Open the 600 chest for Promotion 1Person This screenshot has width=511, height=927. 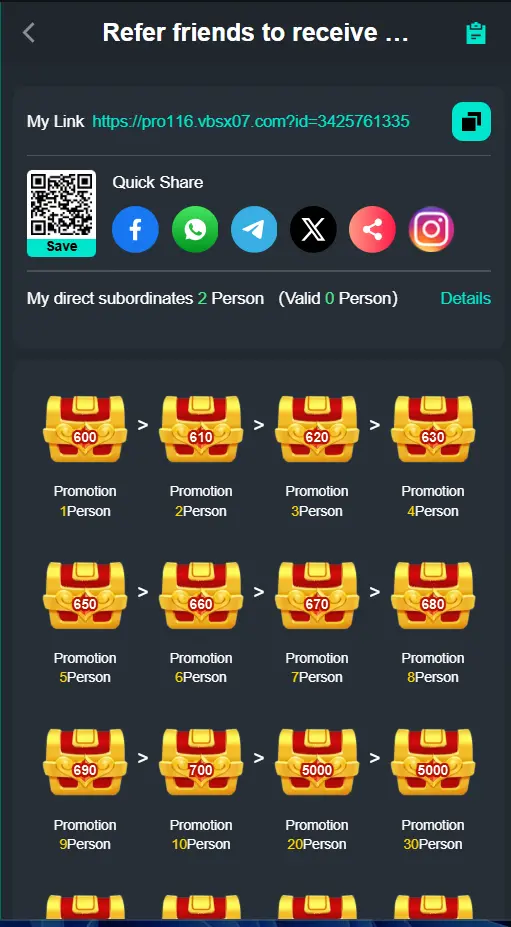pyautogui.click(x=85, y=429)
